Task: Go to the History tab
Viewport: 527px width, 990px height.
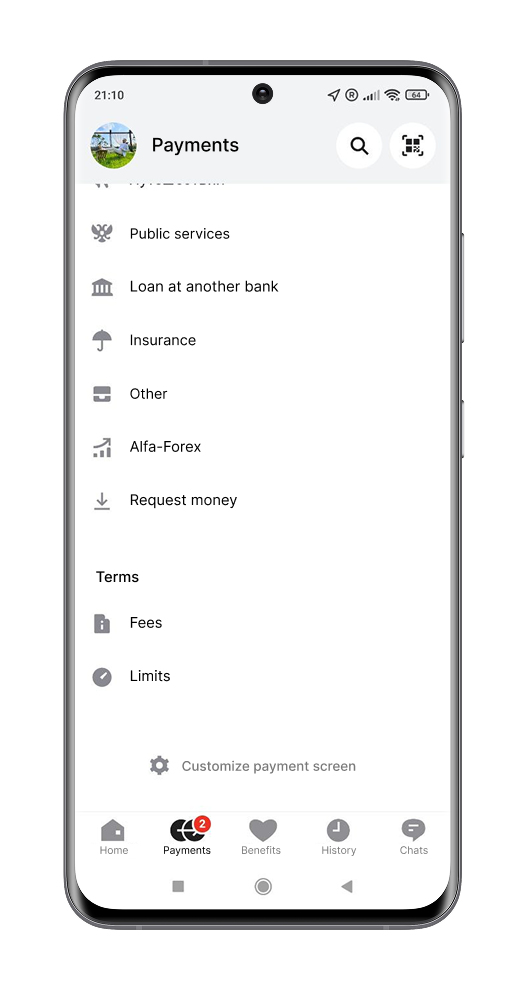Action: [338, 837]
